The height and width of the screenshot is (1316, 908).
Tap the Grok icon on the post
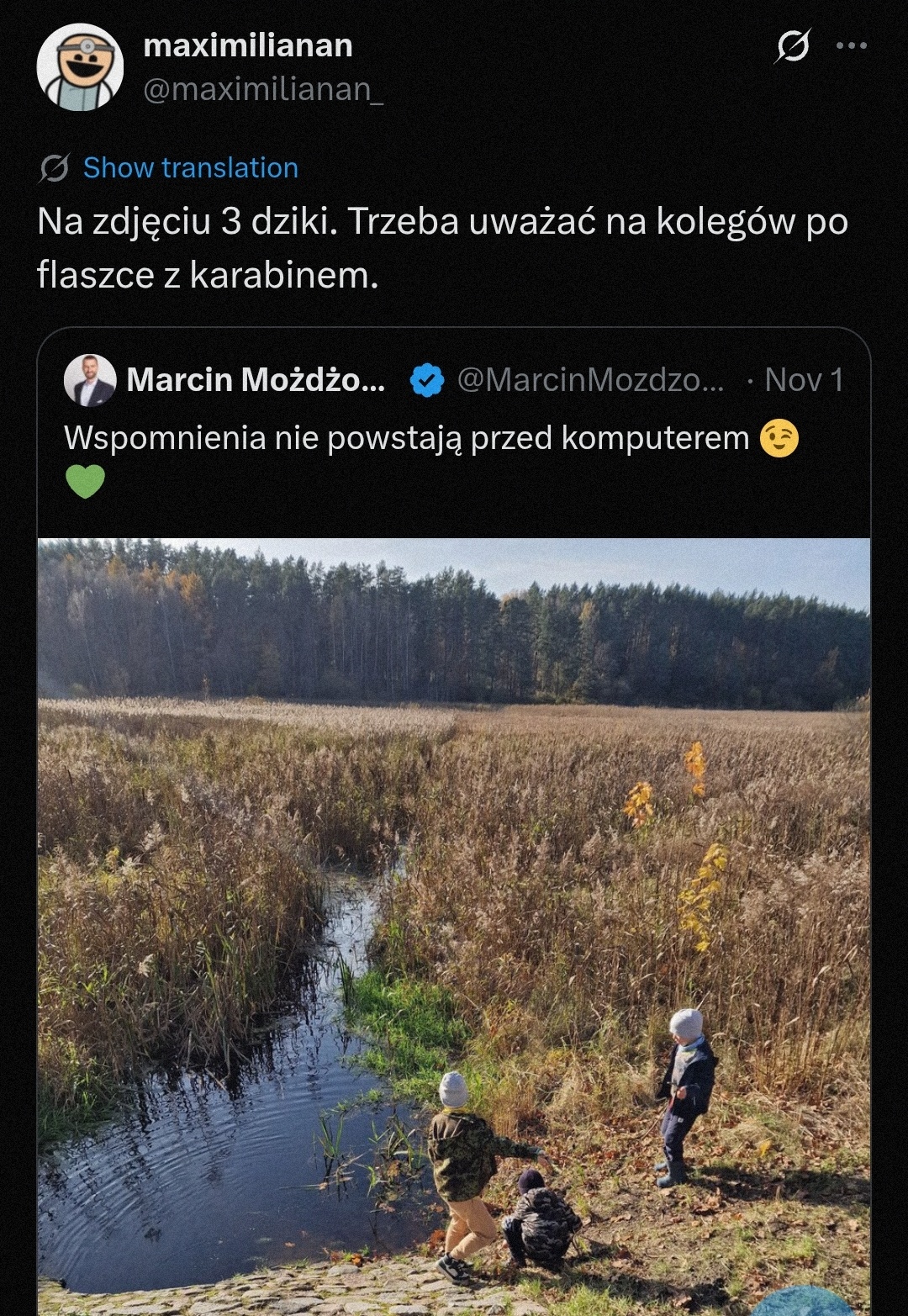(792, 46)
